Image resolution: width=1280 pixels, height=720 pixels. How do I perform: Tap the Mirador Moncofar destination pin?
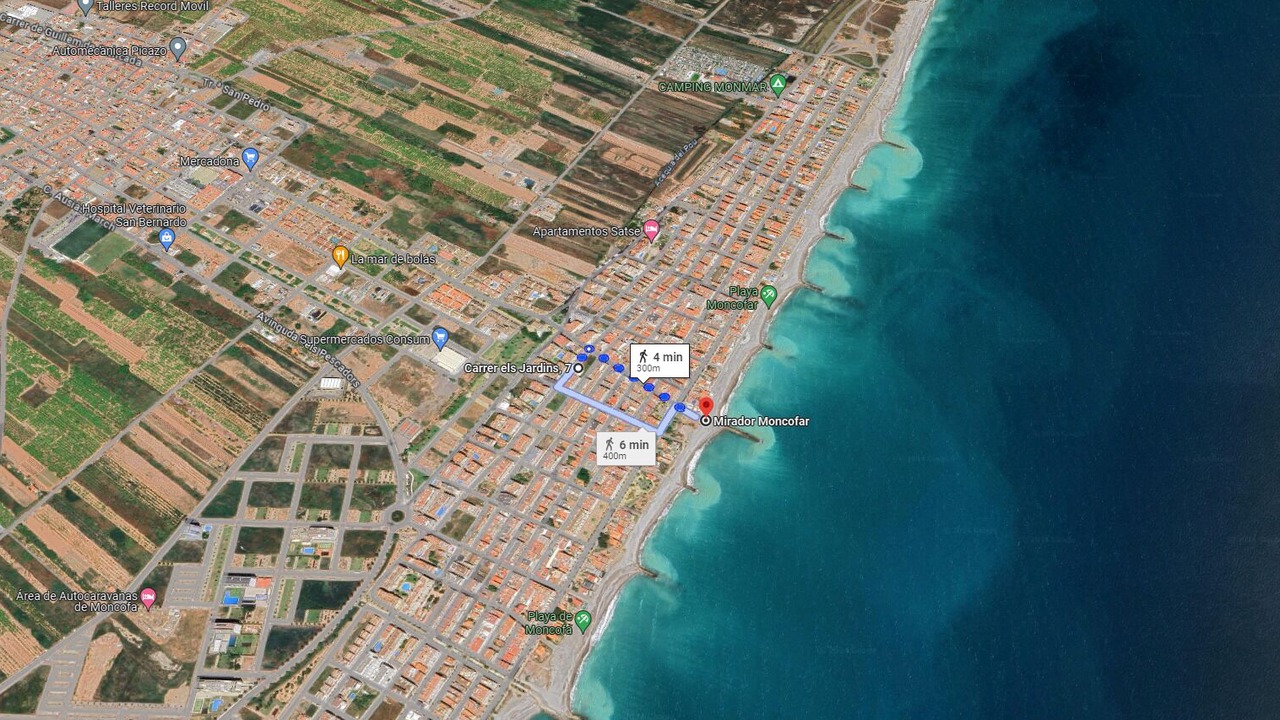click(706, 405)
